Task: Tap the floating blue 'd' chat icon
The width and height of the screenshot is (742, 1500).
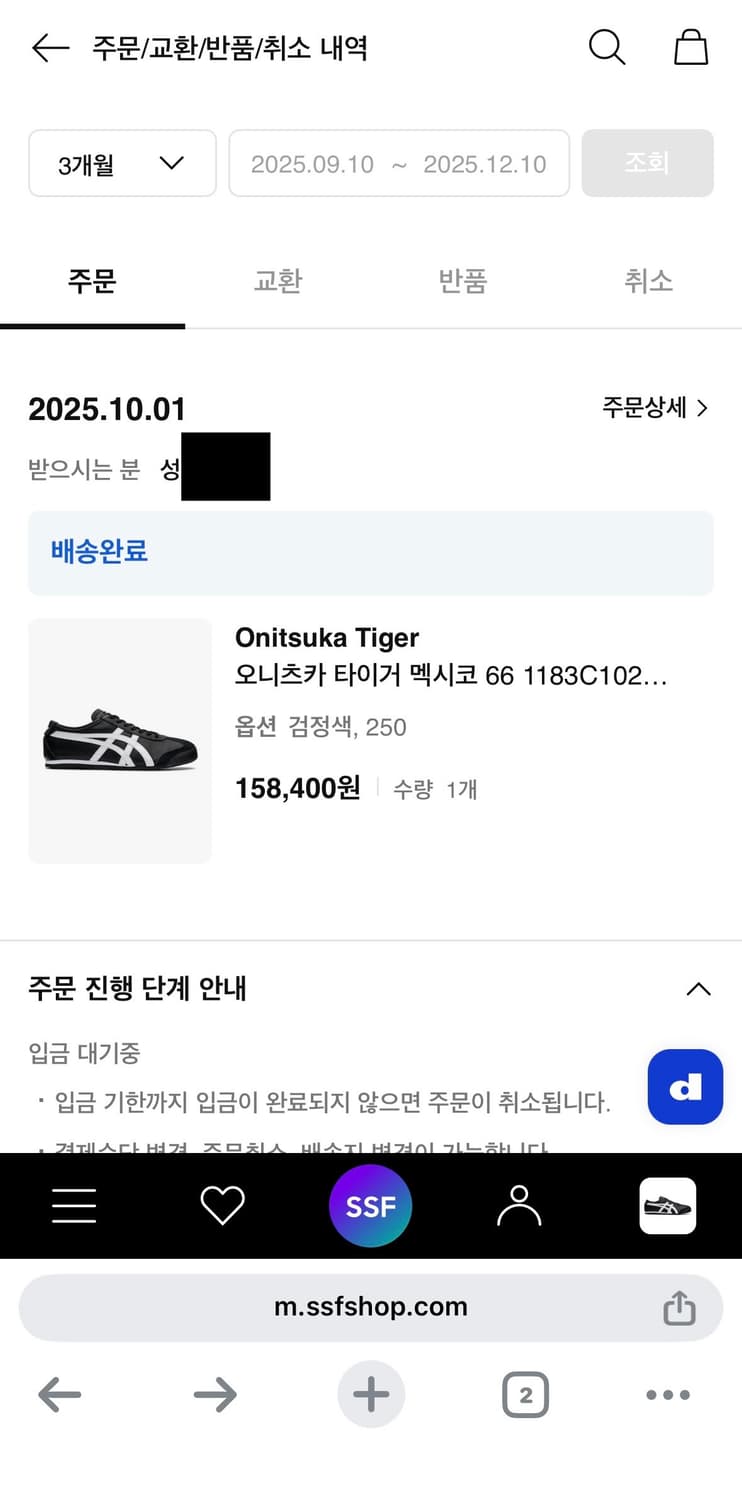Action: (x=685, y=1087)
